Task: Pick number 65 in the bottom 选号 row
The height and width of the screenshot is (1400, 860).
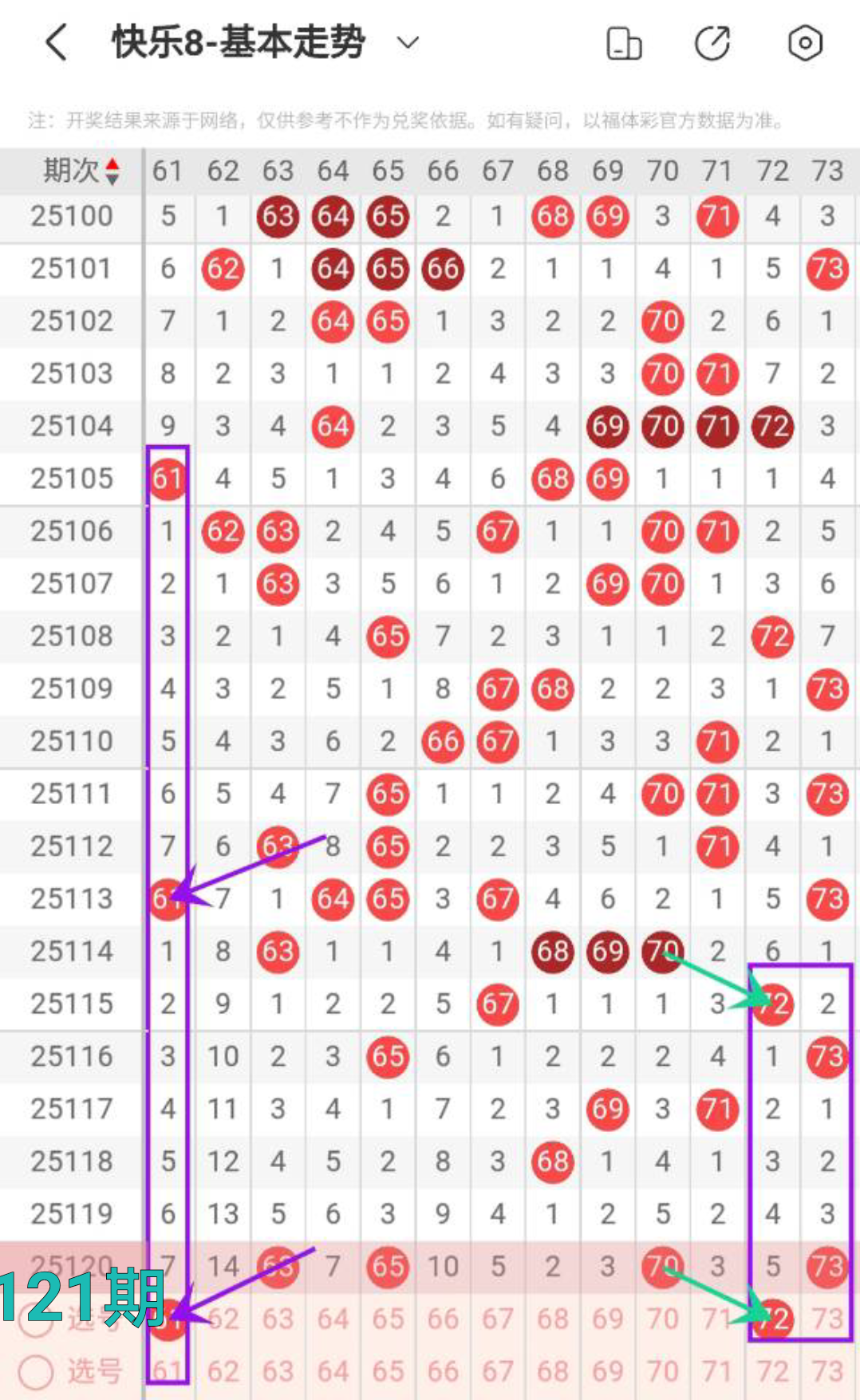Action: coord(388,1372)
